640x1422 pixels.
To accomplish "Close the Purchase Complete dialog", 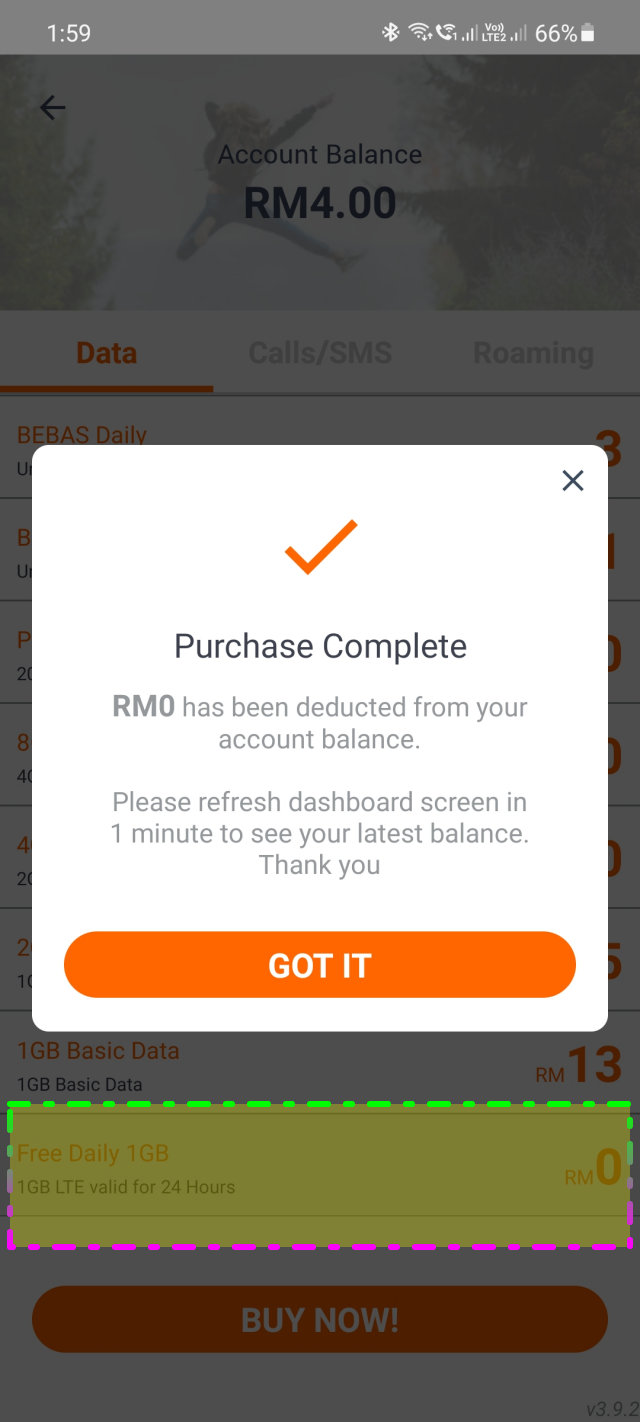I will click(x=572, y=481).
